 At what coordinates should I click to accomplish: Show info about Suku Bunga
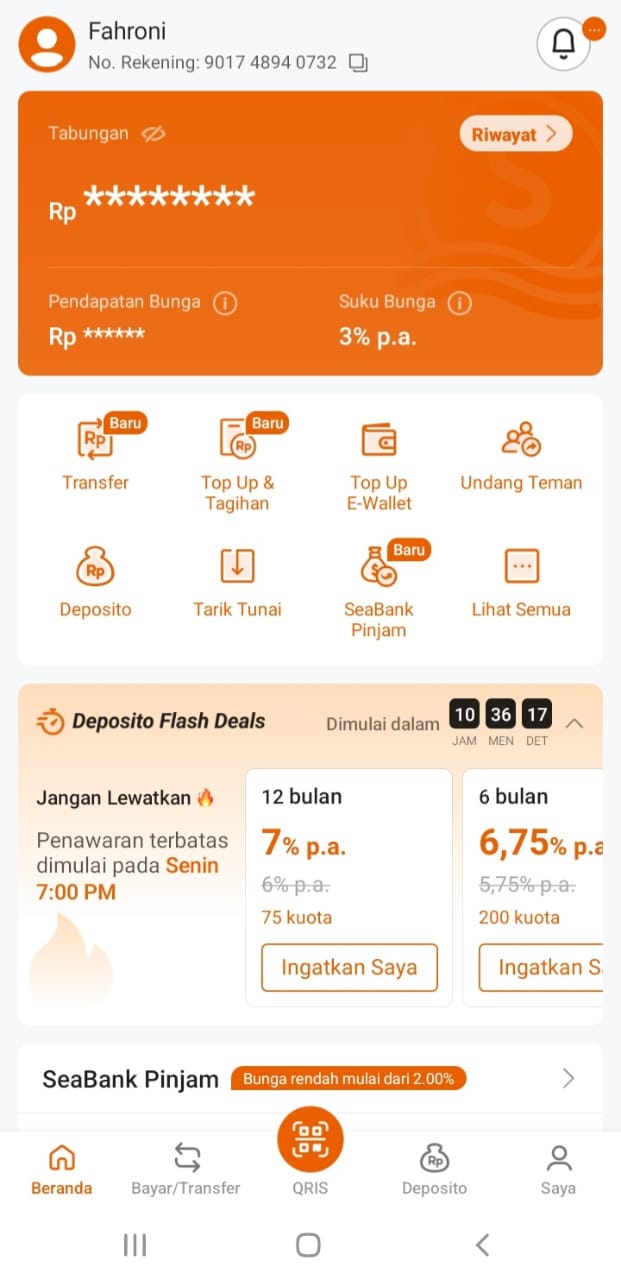pos(459,303)
